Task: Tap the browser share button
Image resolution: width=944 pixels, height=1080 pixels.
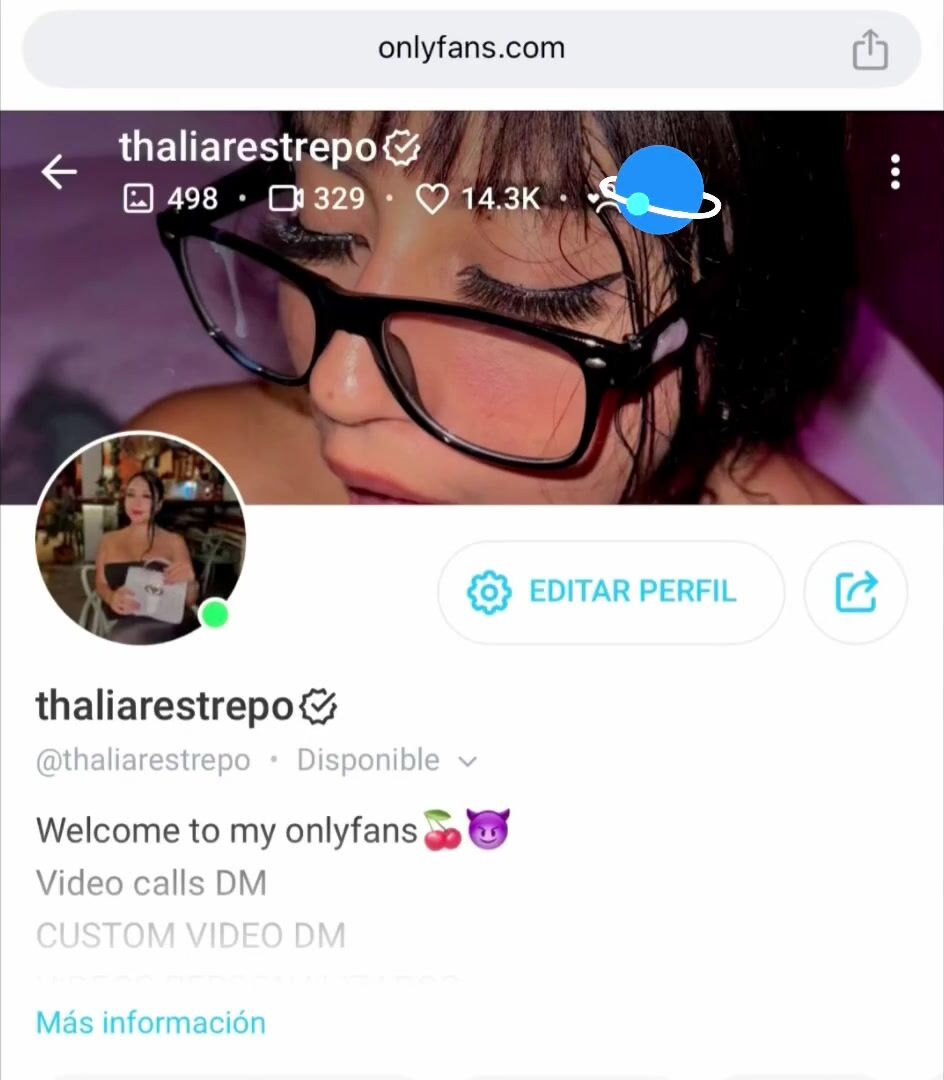Action: (869, 49)
